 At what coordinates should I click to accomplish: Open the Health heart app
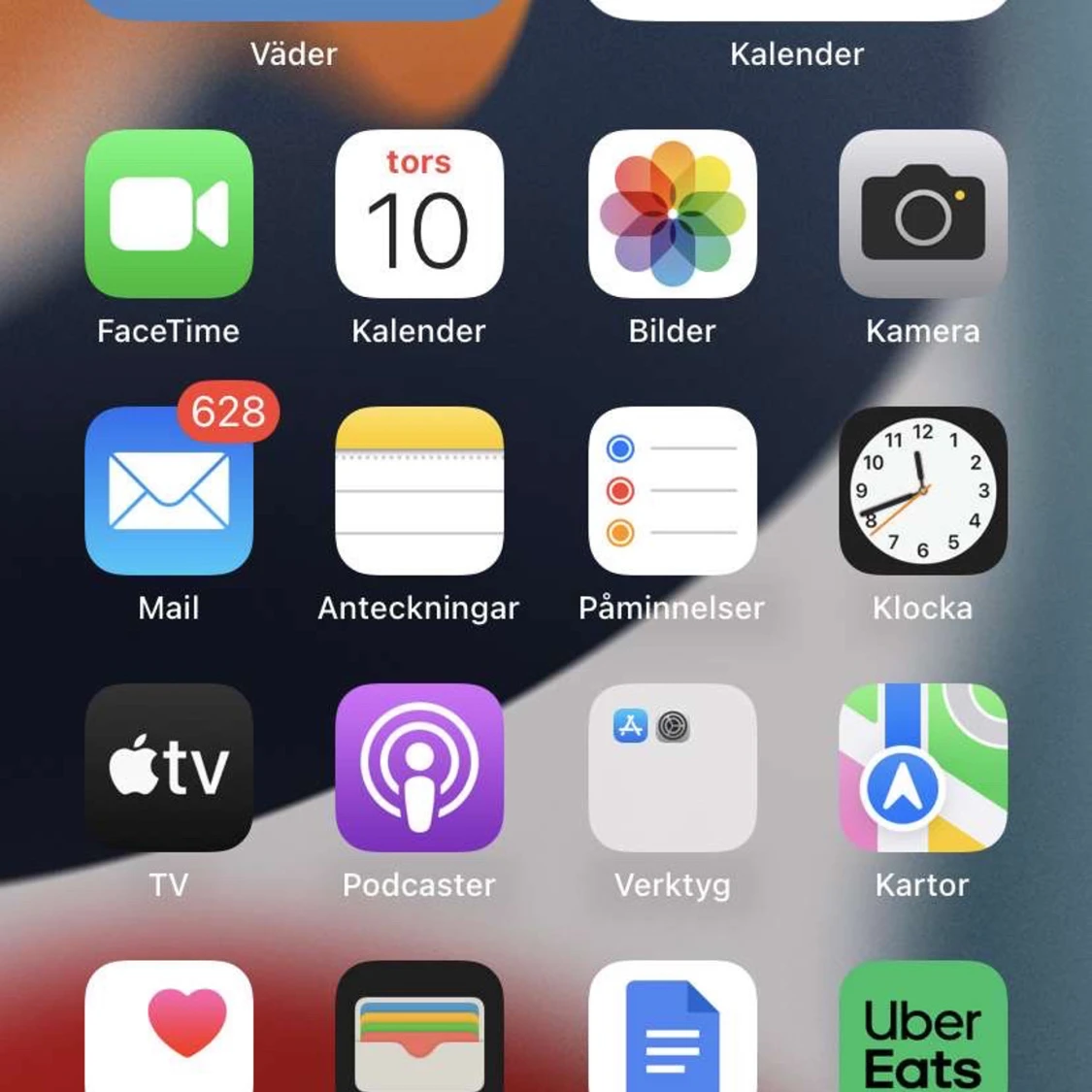point(169,1029)
